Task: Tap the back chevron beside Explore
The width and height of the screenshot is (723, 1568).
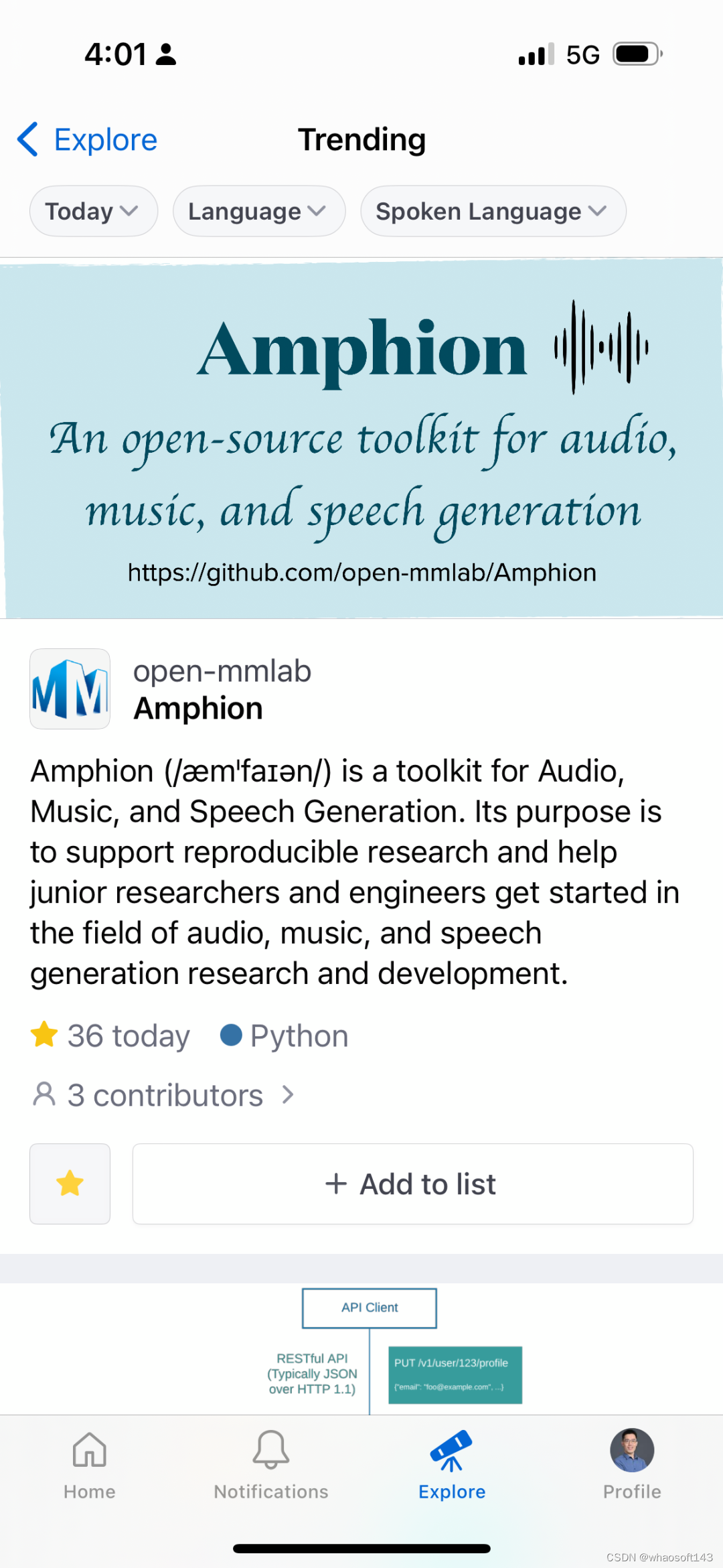Action: [x=26, y=139]
